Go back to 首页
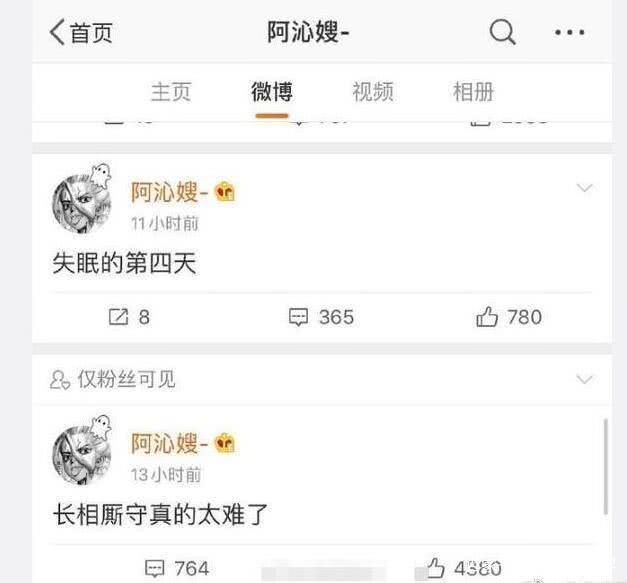 (80, 32)
